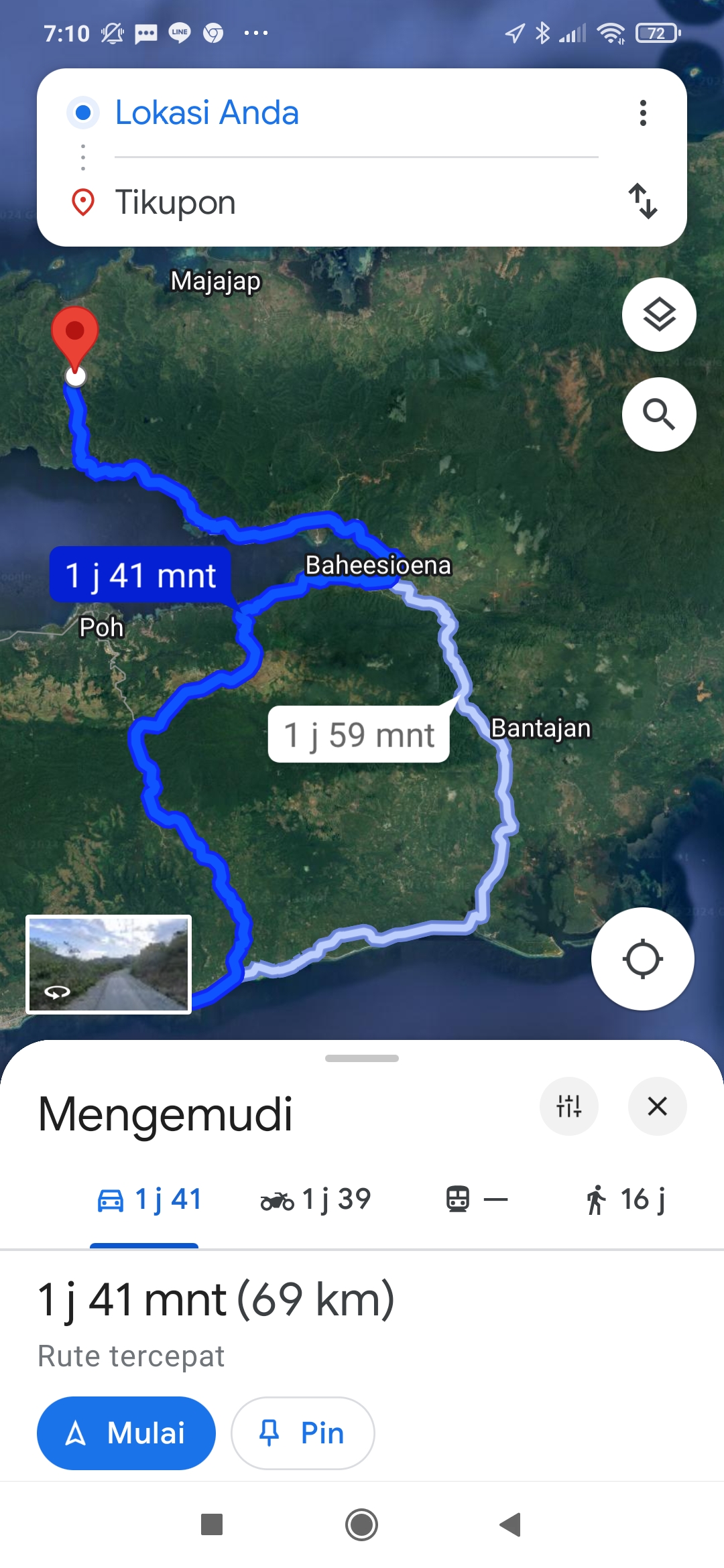Switch to public transit tab
Screen dimensions: 724x1568
477,1199
